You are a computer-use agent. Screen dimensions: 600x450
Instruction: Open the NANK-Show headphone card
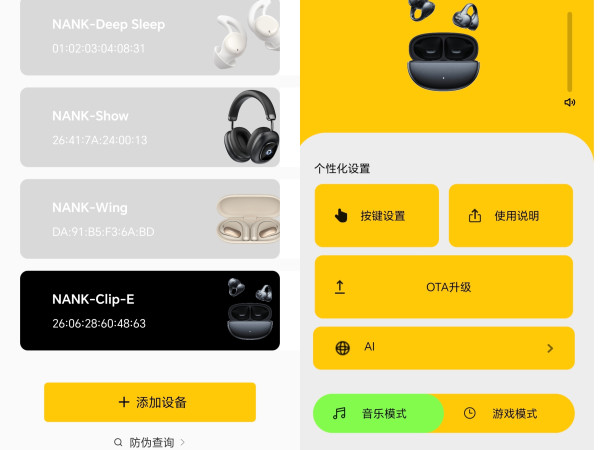(x=150, y=127)
